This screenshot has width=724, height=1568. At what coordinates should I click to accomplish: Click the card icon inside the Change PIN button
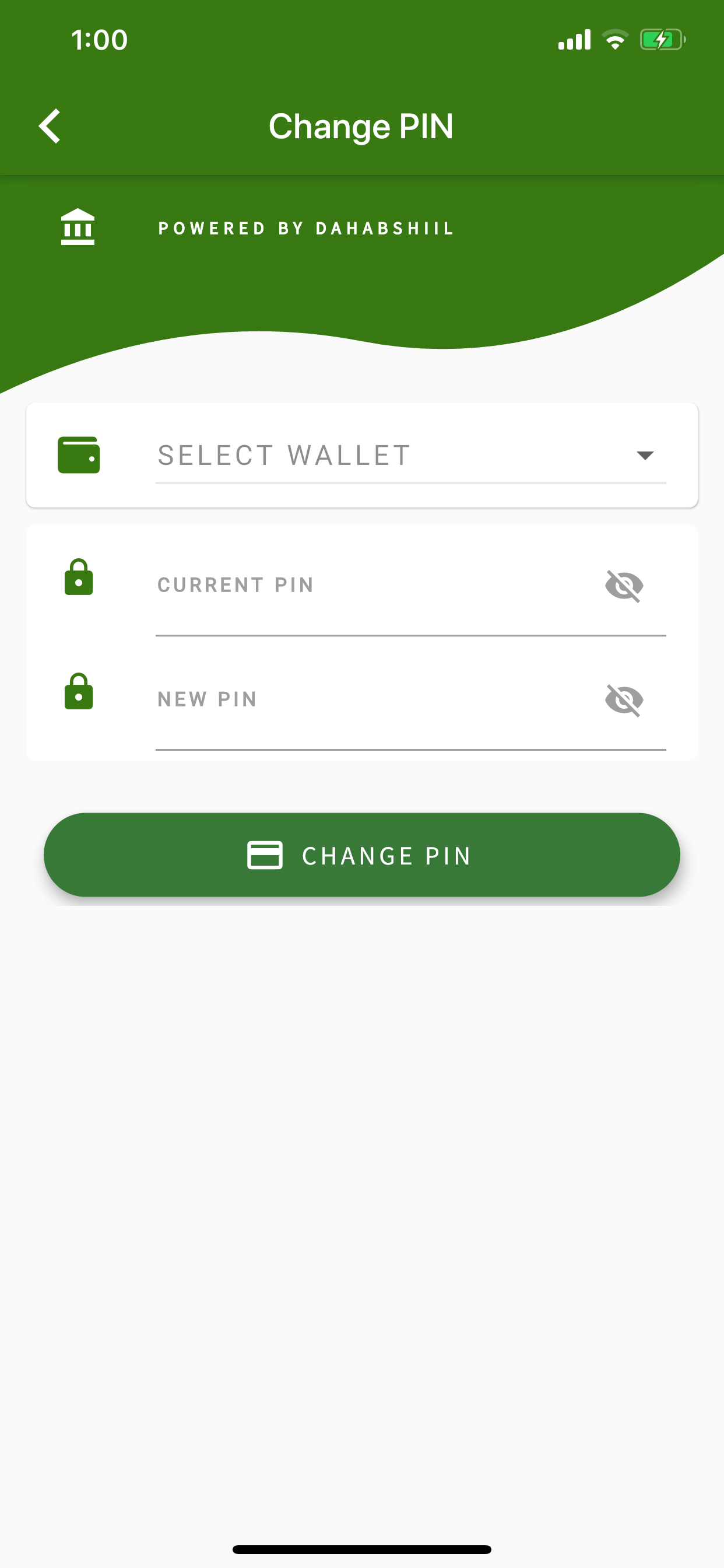coord(266,855)
